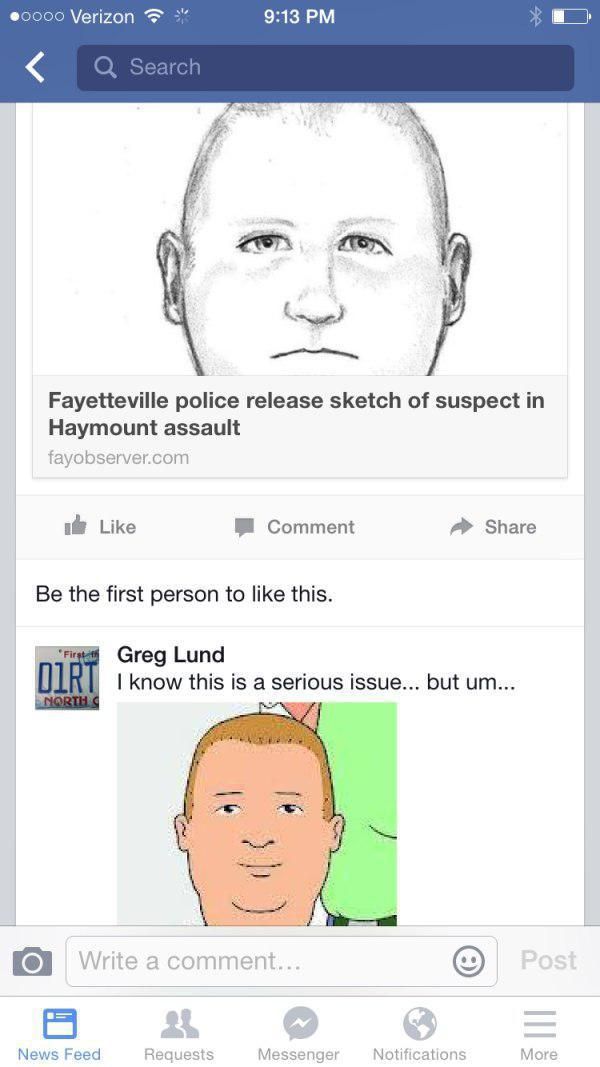Viewport: 600px width, 1067px height.
Task: Select the More tab
Action: pos(538,1034)
